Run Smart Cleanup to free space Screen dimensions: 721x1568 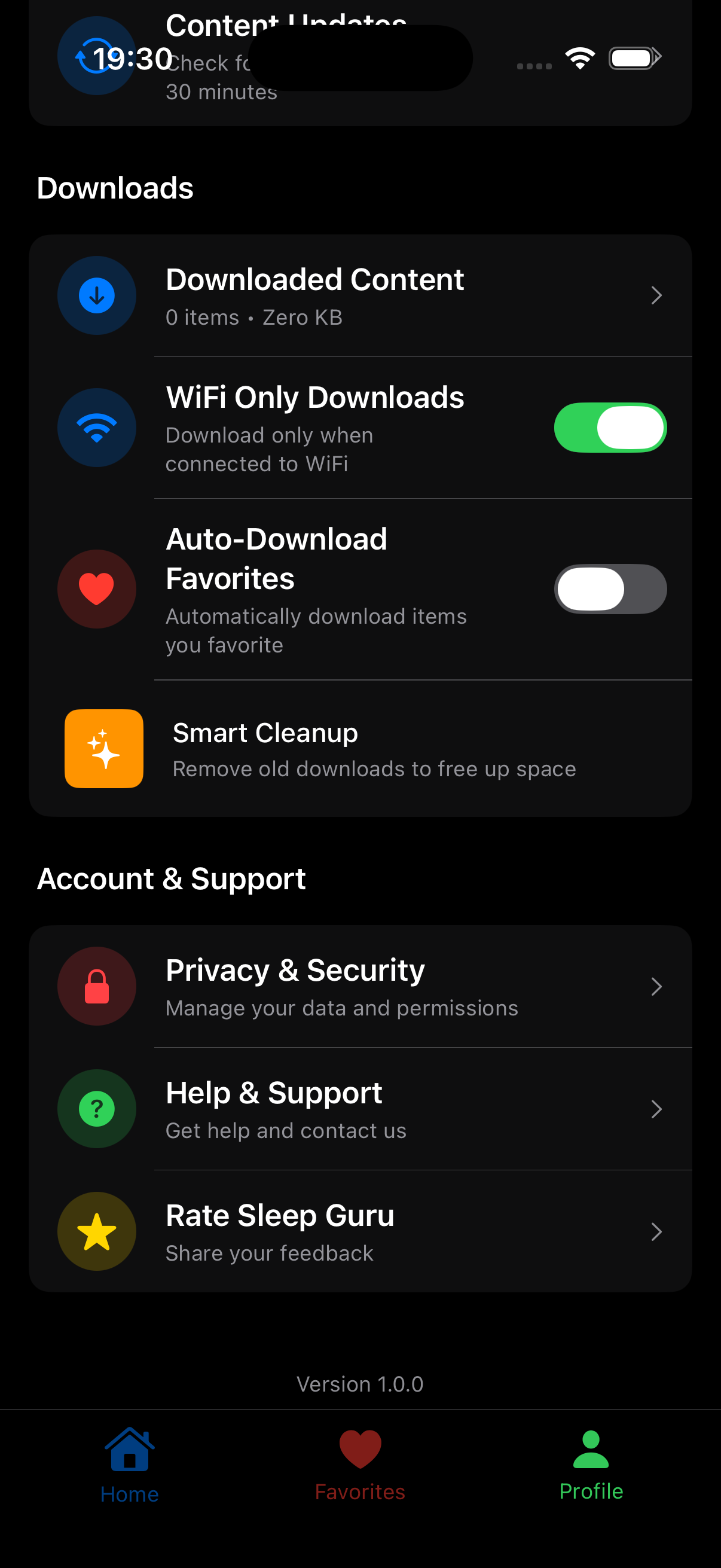(x=361, y=748)
